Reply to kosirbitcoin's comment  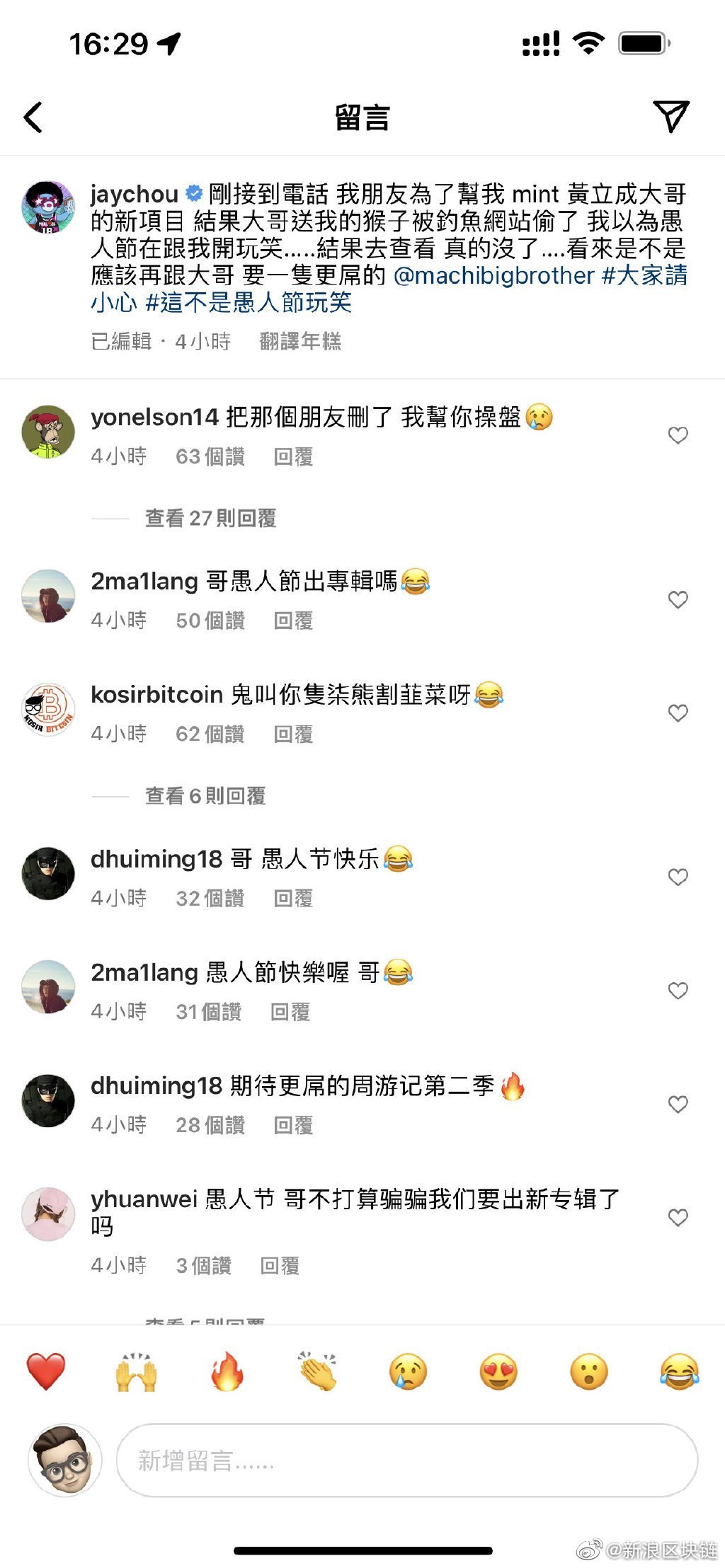tap(293, 734)
